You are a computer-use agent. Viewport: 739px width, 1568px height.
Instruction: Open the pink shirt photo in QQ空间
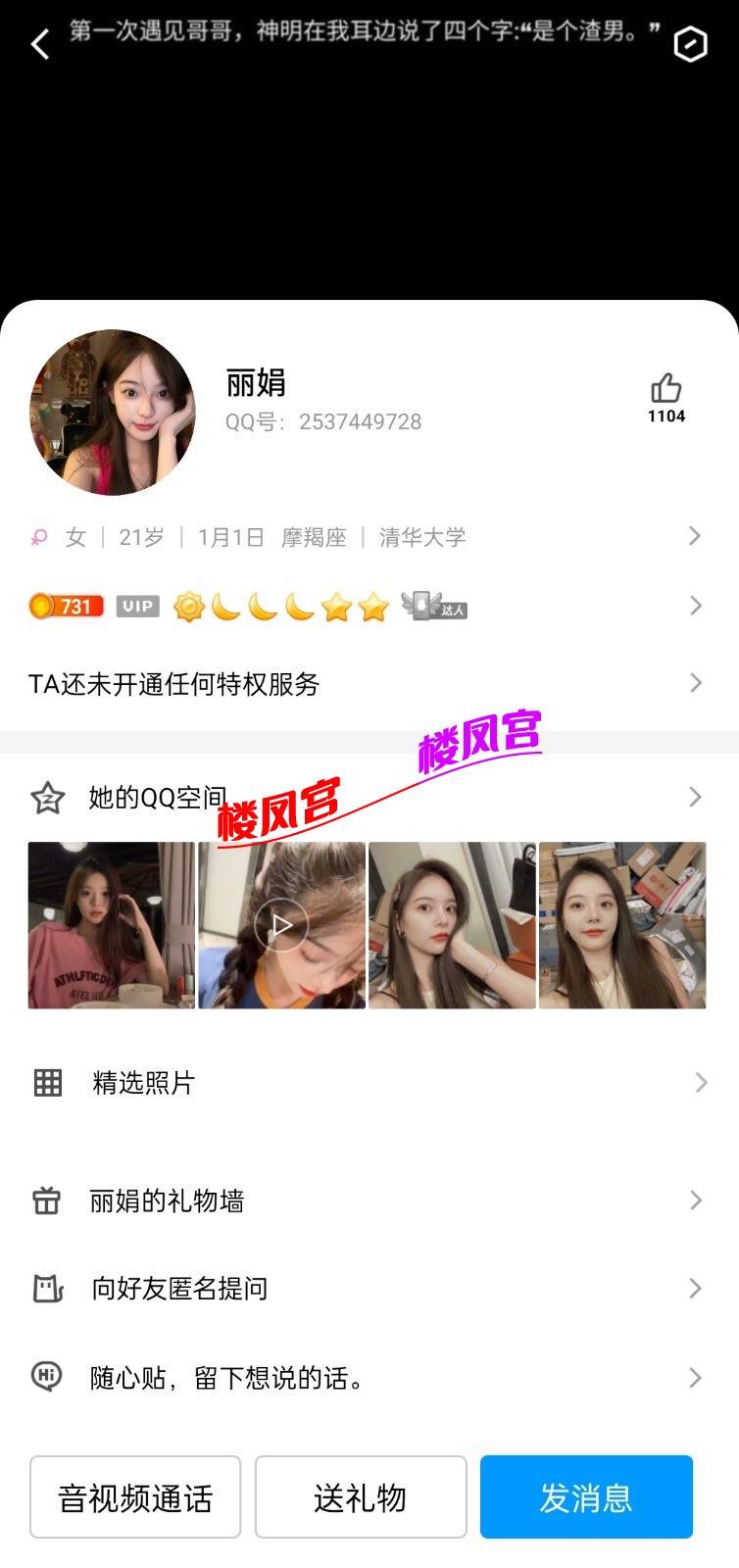click(111, 925)
